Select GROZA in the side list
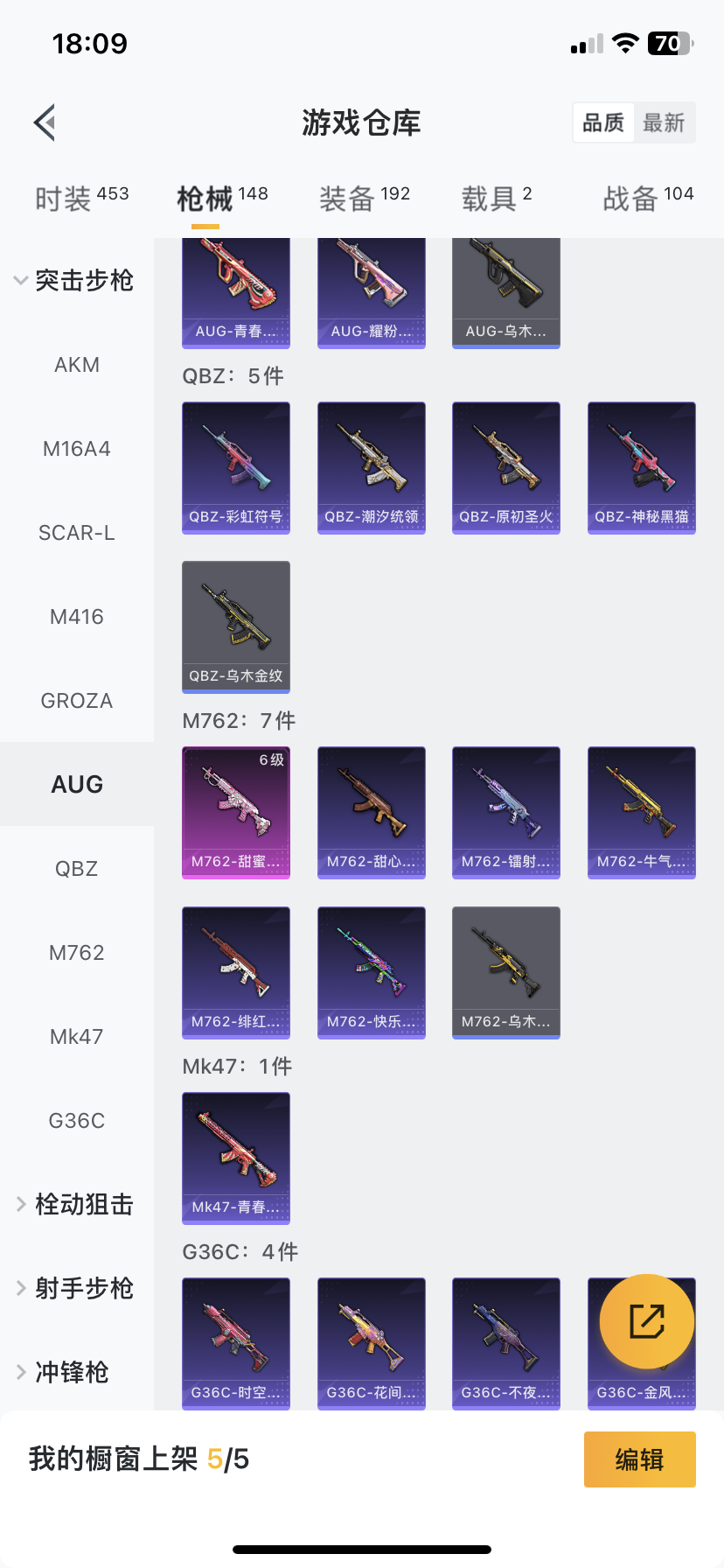This screenshot has height=1568, width=724. coord(77,701)
